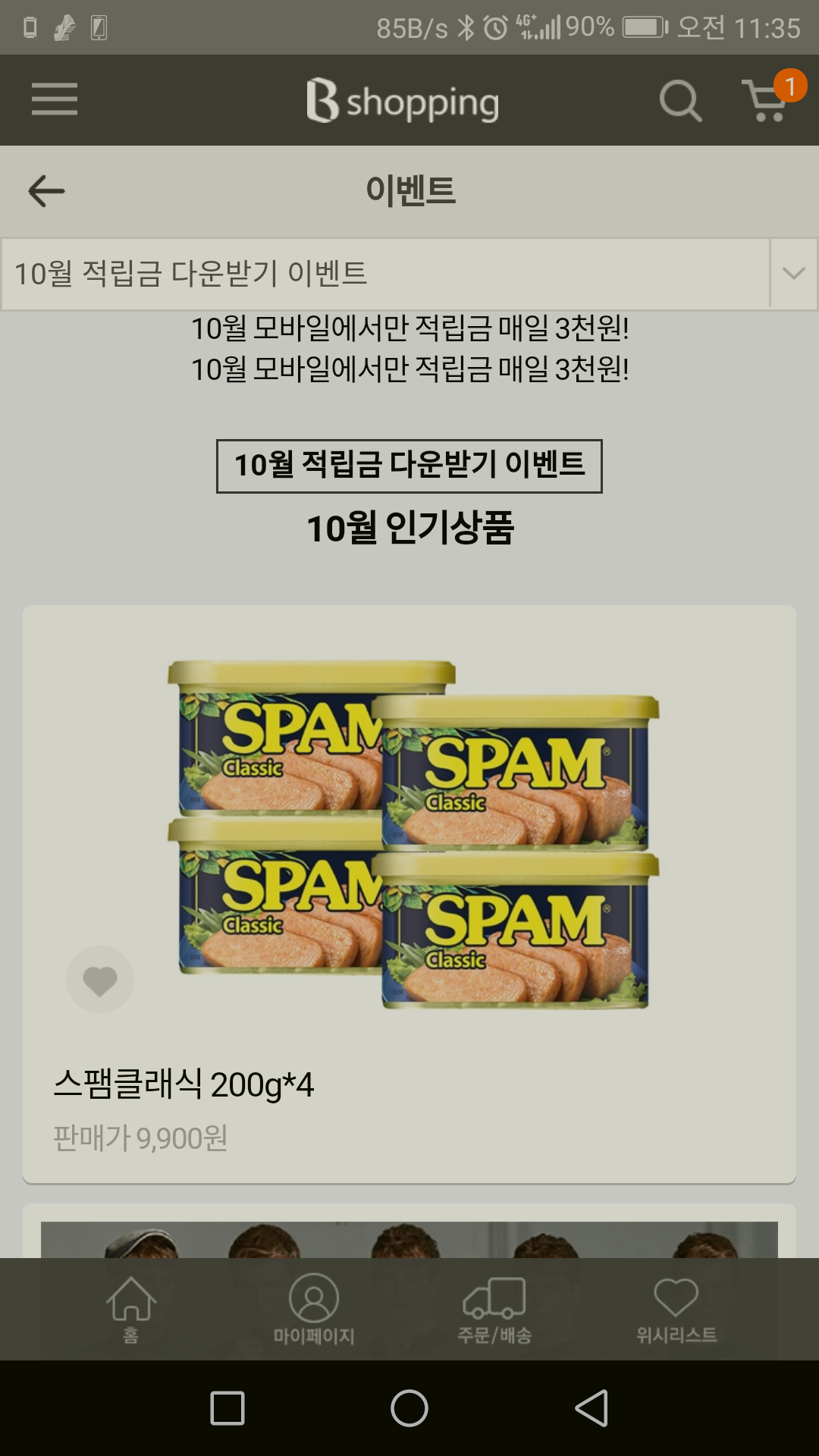
Task: Tap the boxed 10월 적립금 다운받기 이벤트 button
Action: pos(409,466)
